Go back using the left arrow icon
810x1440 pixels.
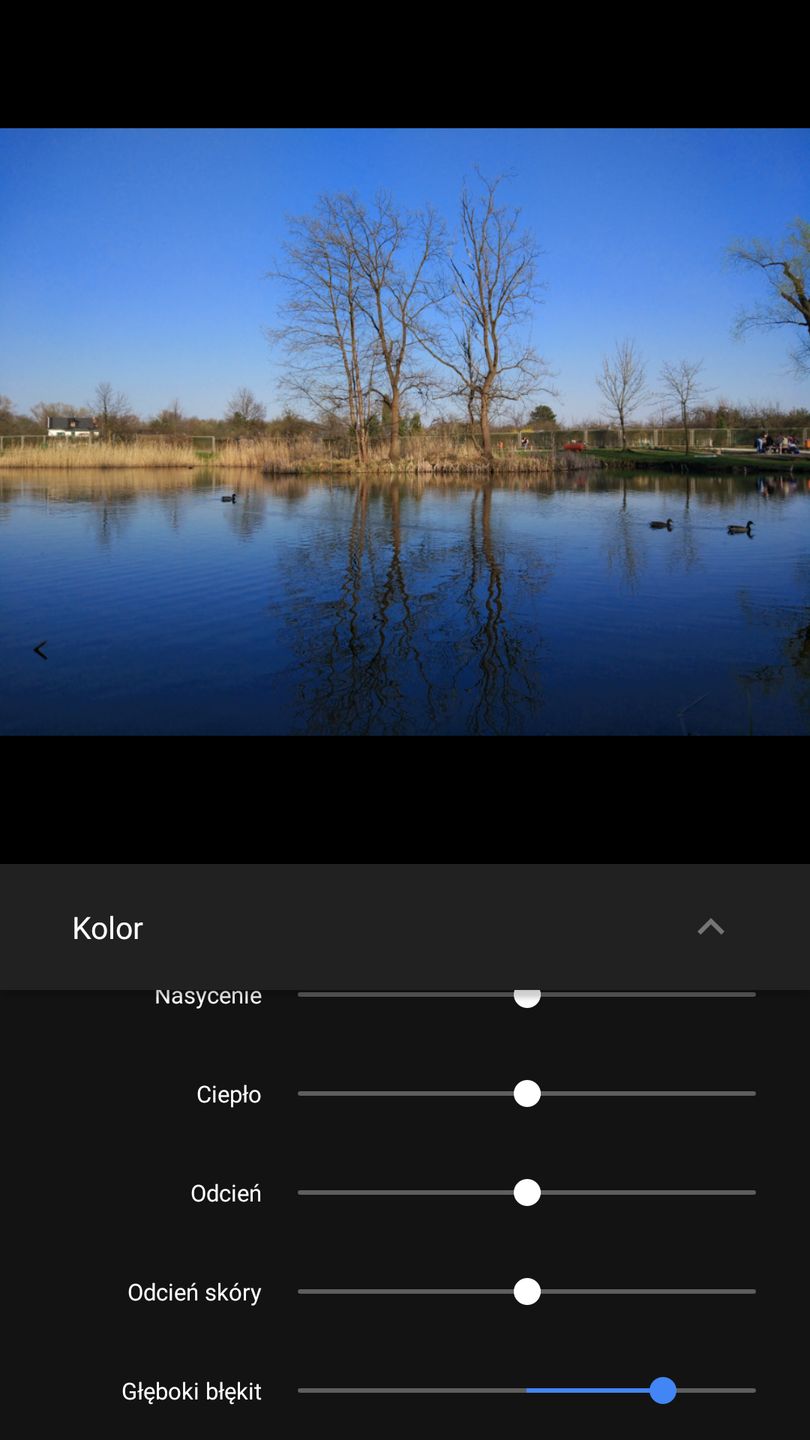[x=40, y=649]
